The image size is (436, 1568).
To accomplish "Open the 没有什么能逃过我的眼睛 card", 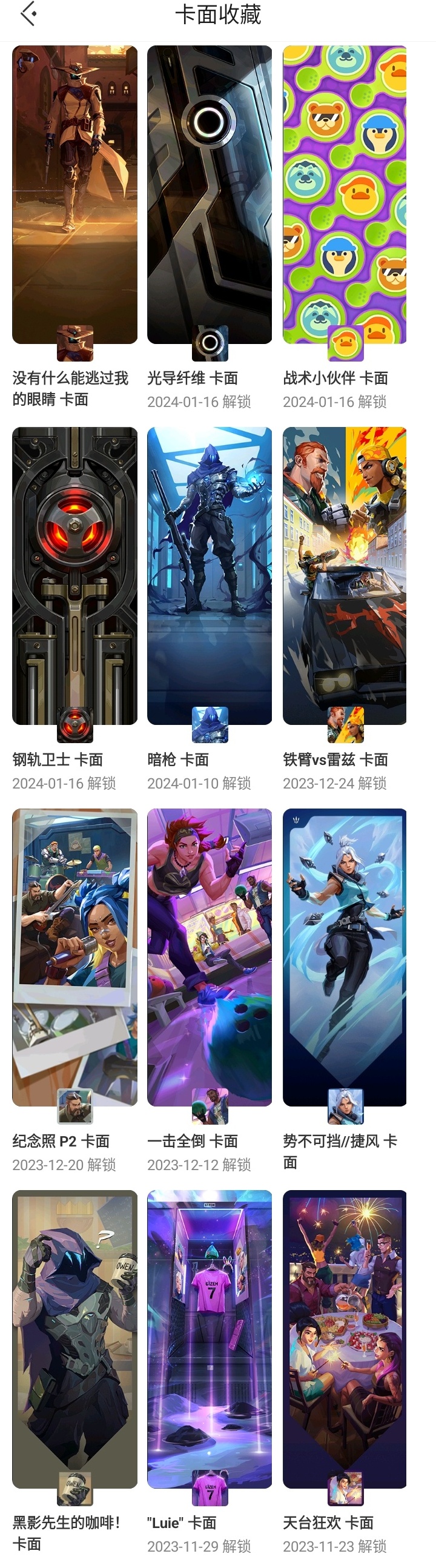I will tap(74, 195).
